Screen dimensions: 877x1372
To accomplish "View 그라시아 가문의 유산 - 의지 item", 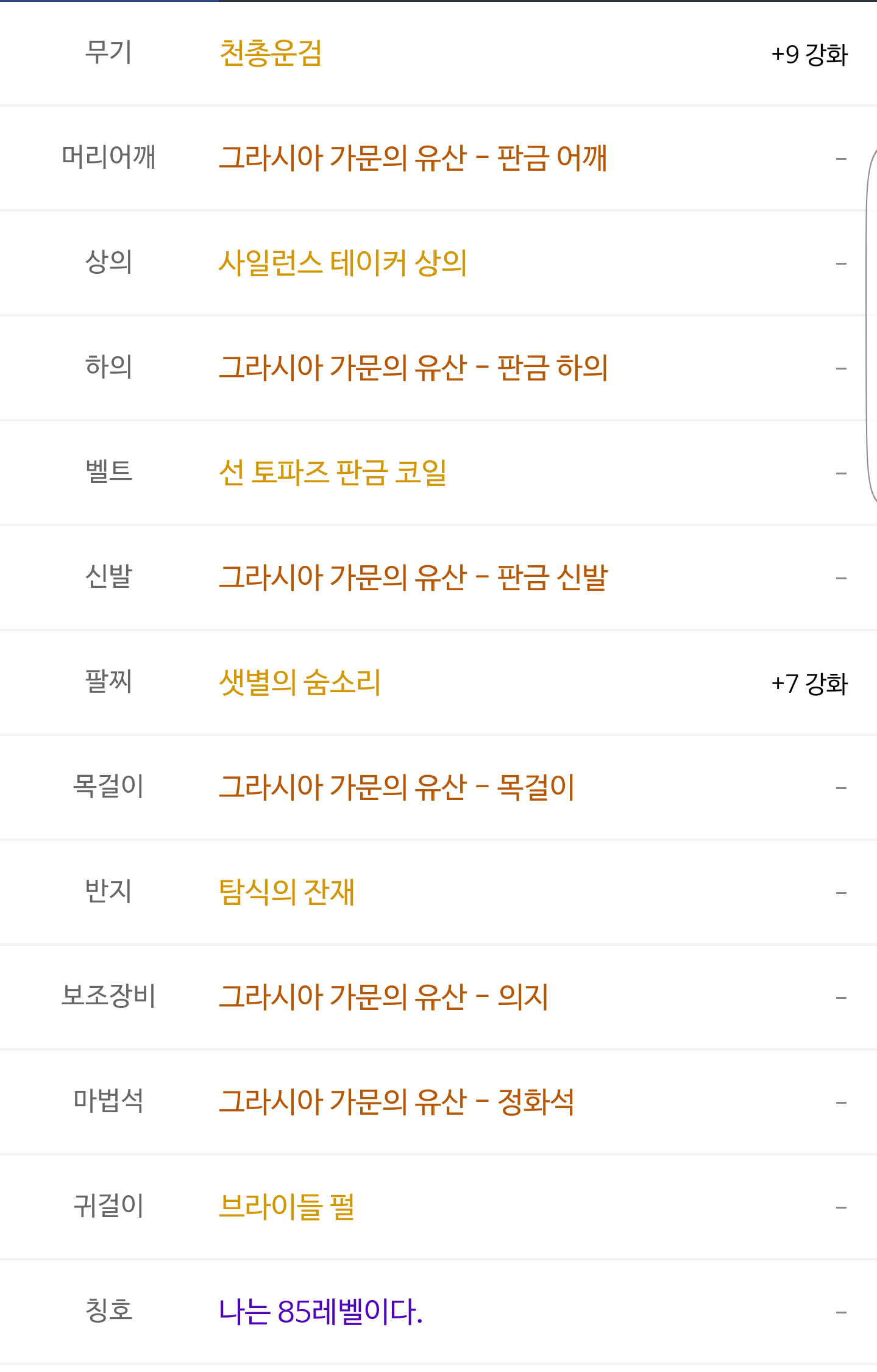I will tap(383, 997).
